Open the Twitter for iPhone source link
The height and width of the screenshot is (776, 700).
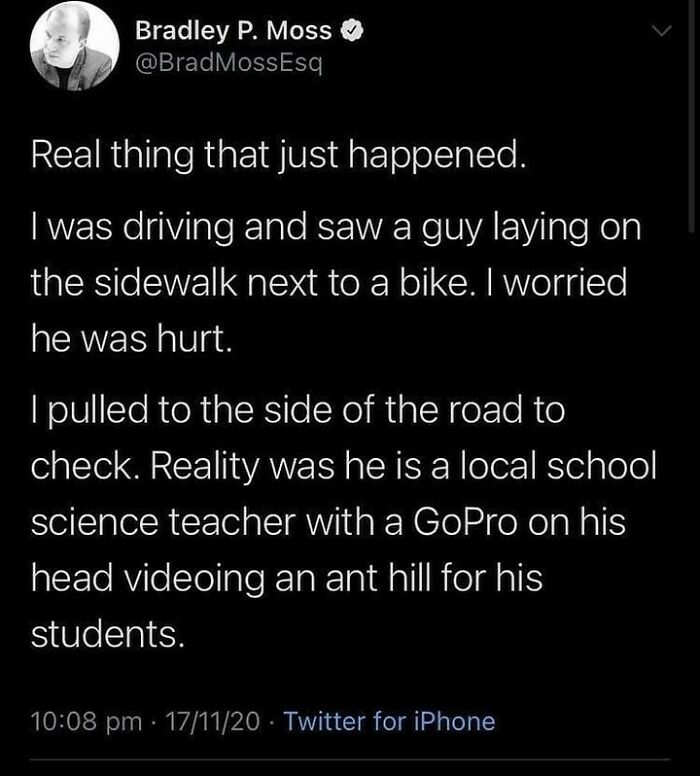[389, 721]
